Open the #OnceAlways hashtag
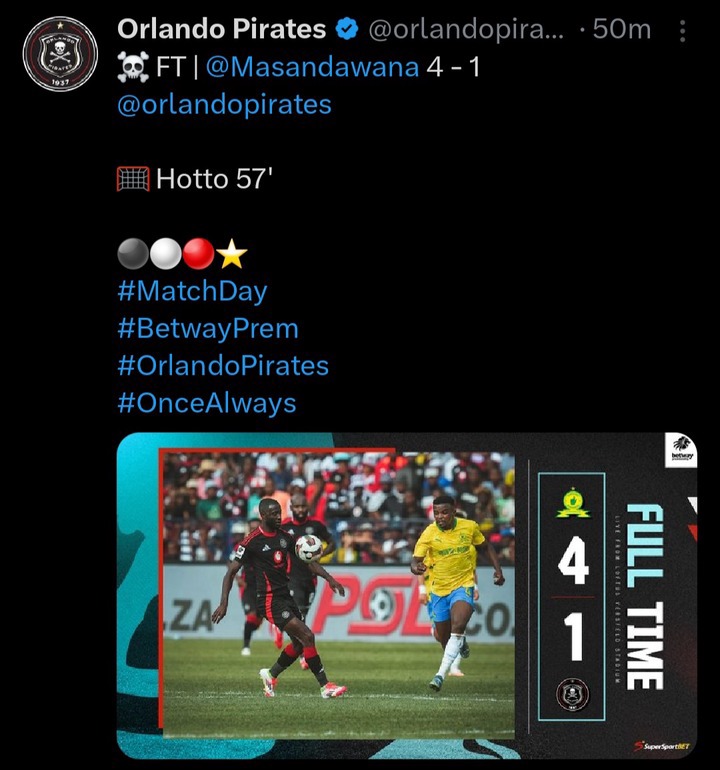The width and height of the screenshot is (720, 770). pos(207,403)
